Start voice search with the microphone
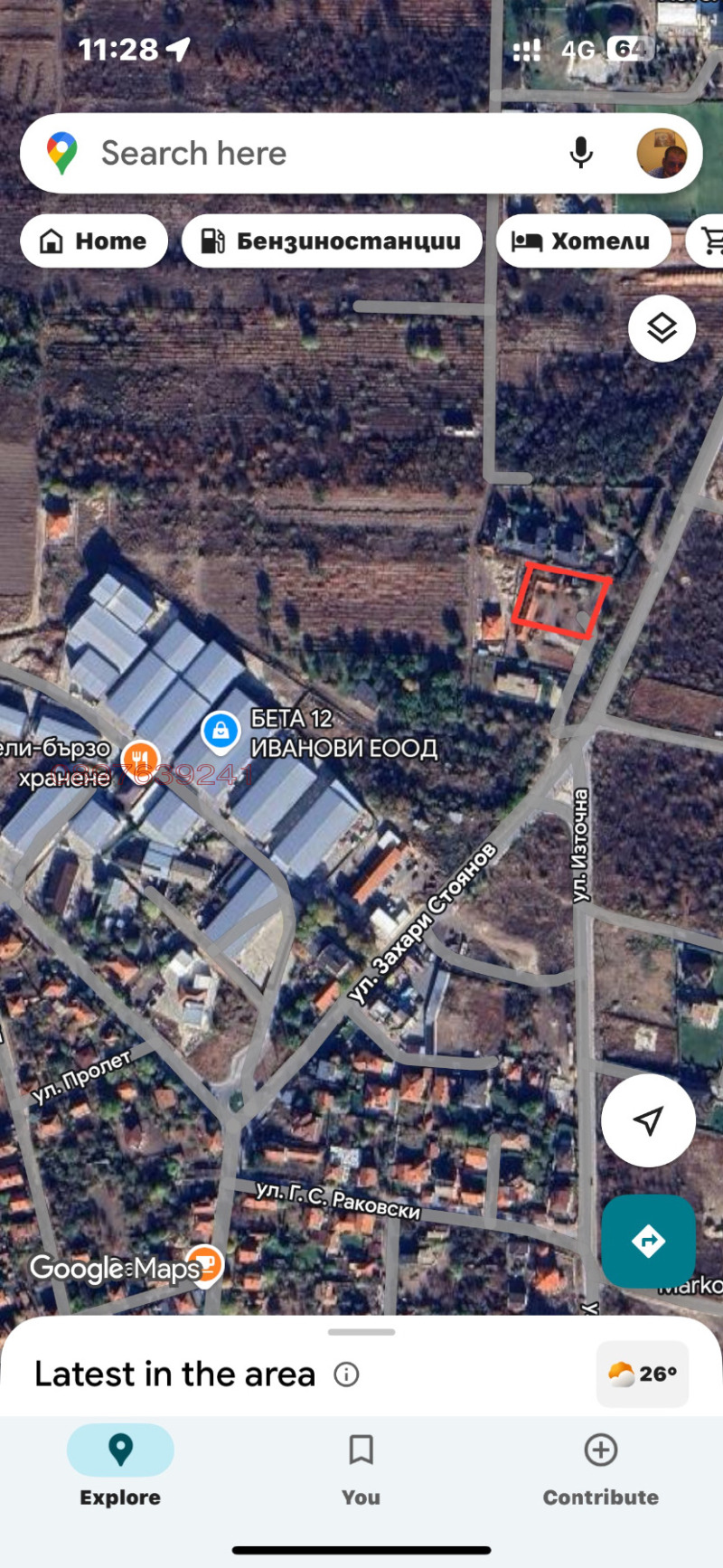 point(581,154)
